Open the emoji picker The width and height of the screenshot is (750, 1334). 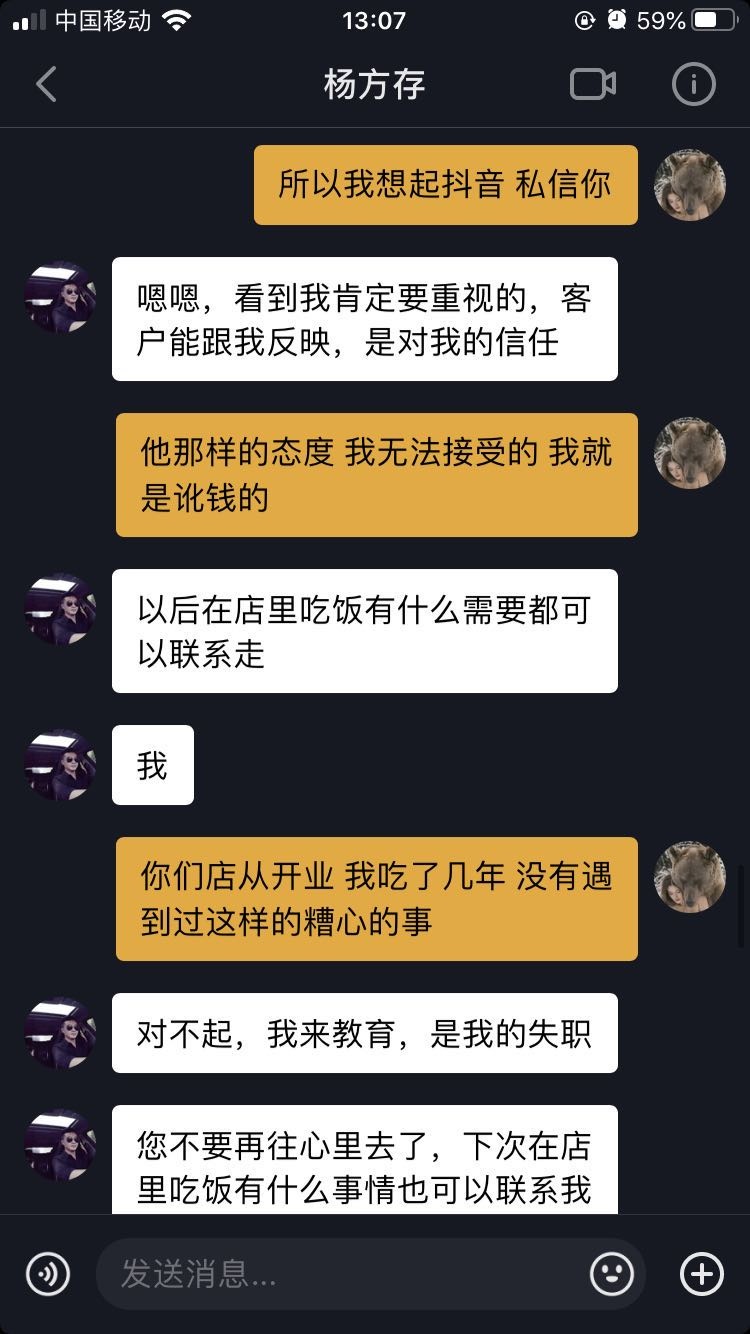click(x=612, y=1274)
